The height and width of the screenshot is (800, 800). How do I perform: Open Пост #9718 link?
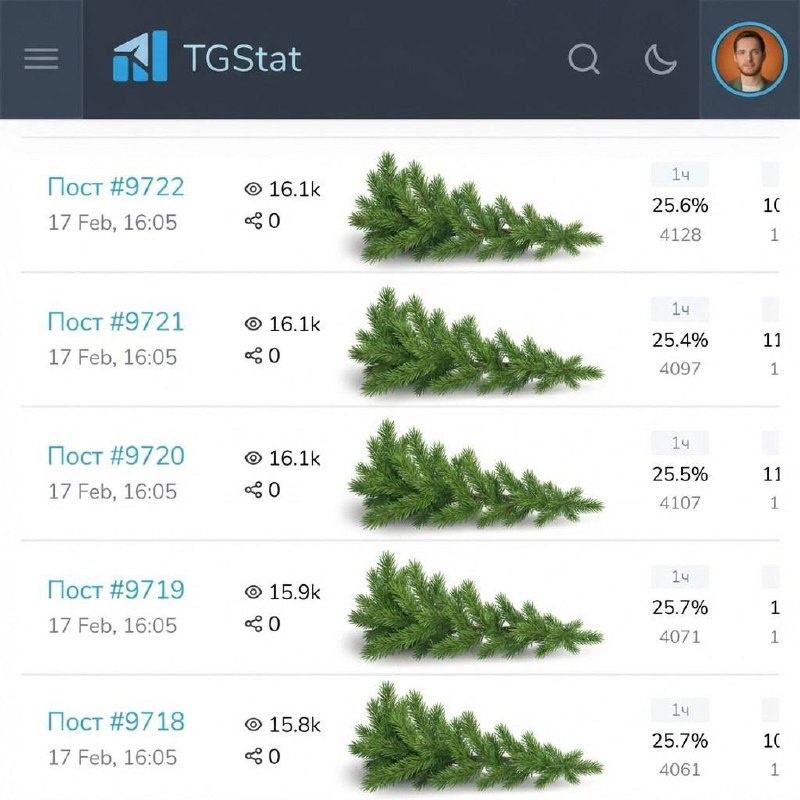point(116,722)
